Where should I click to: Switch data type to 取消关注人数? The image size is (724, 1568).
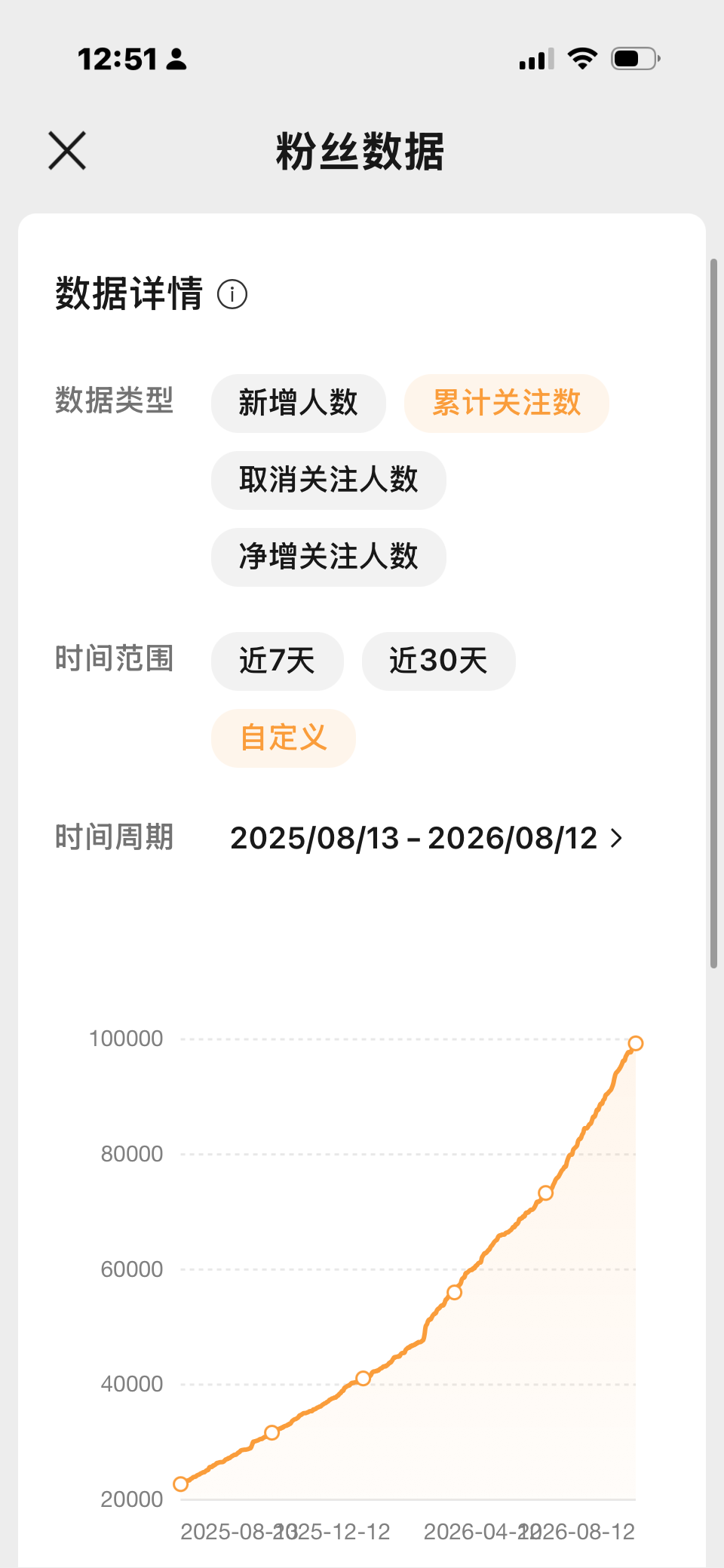pos(329,480)
